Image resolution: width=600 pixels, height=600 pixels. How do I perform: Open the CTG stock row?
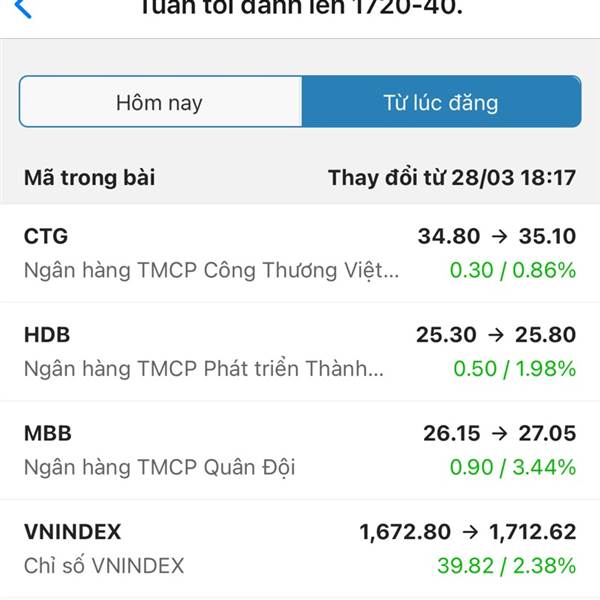click(x=300, y=253)
